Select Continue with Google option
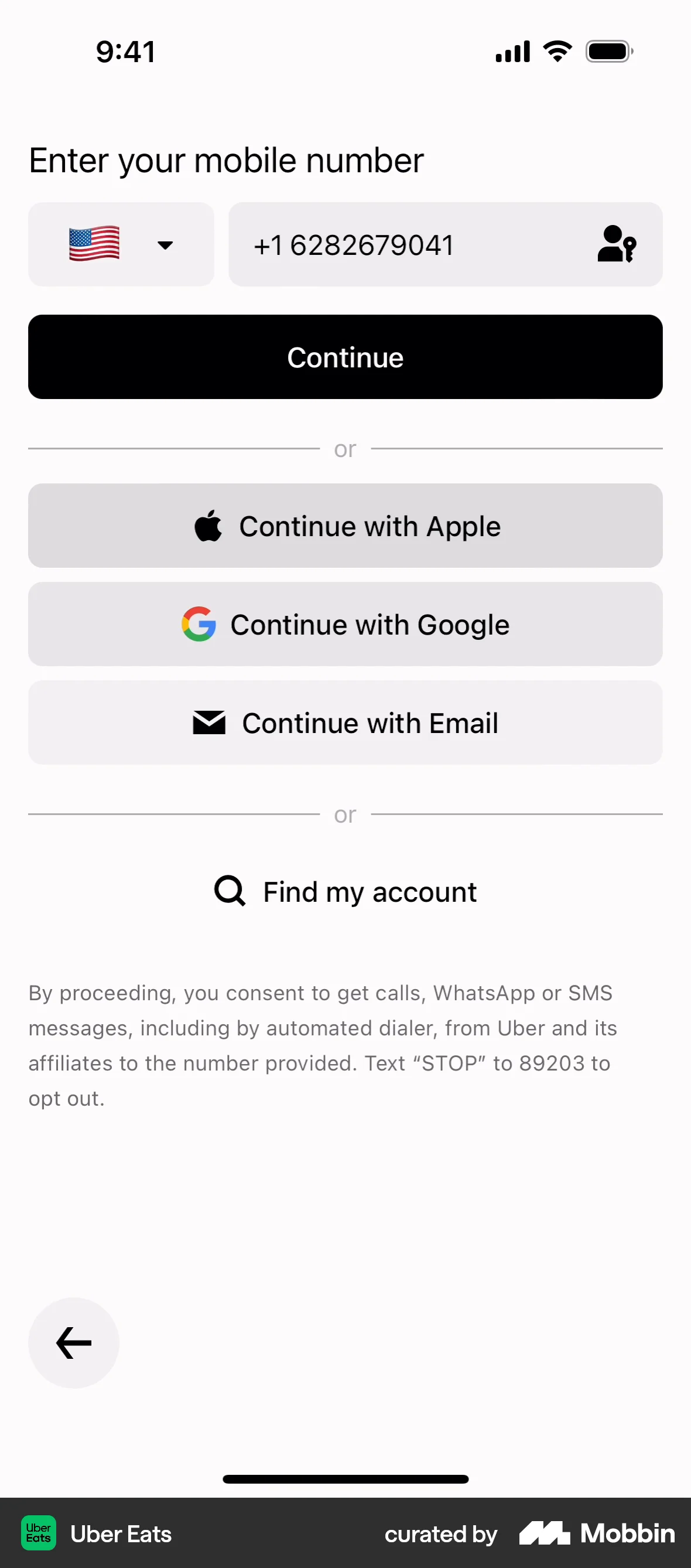Screen dimensions: 691x1568 tap(345, 624)
